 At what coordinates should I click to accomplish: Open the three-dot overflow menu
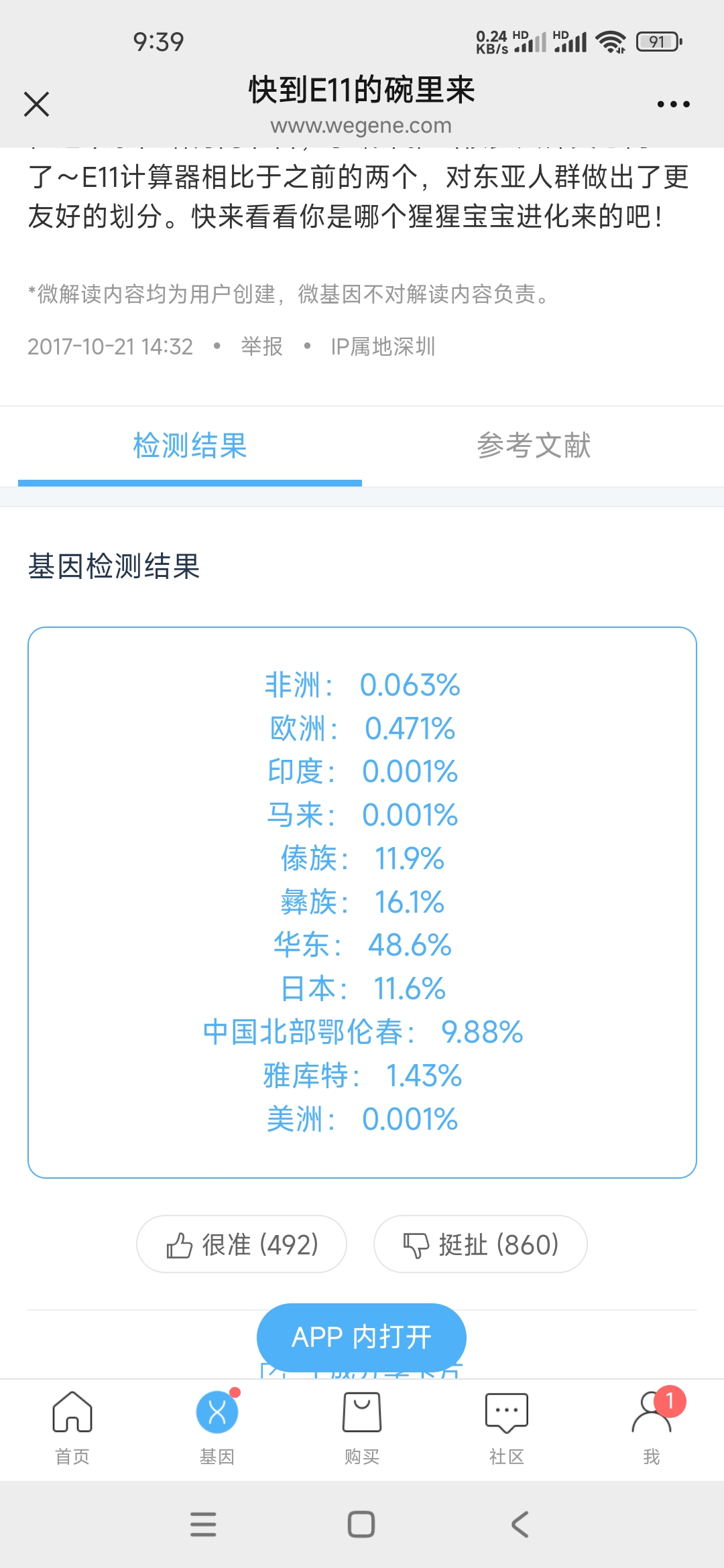[x=673, y=104]
